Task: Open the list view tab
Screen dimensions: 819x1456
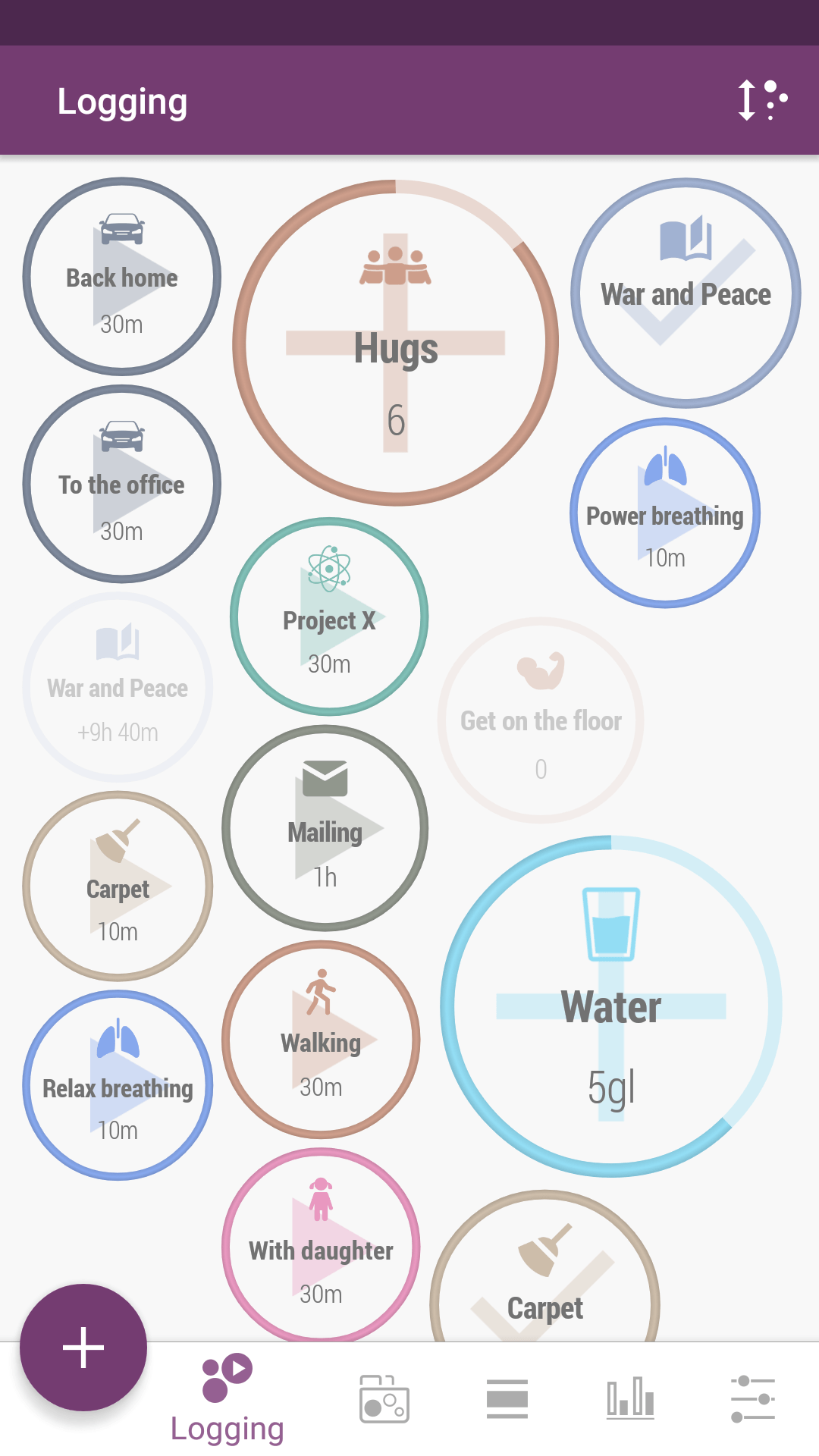Action: tap(507, 1399)
